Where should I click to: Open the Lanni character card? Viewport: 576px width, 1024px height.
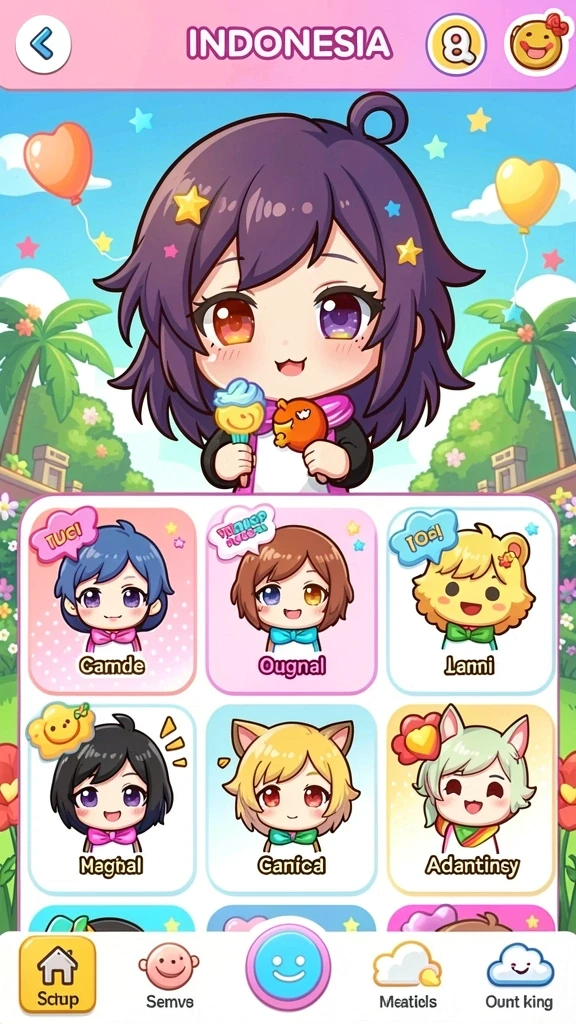(470, 600)
